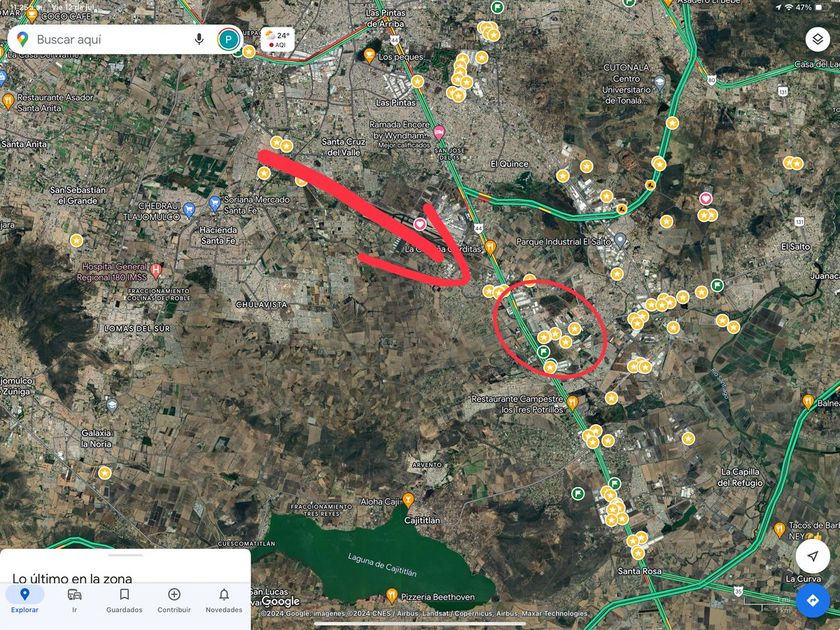Select the Hospital General Regional 180 IMSS pin
The width and height of the screenshot is (840, 630).
click(156, 271)
